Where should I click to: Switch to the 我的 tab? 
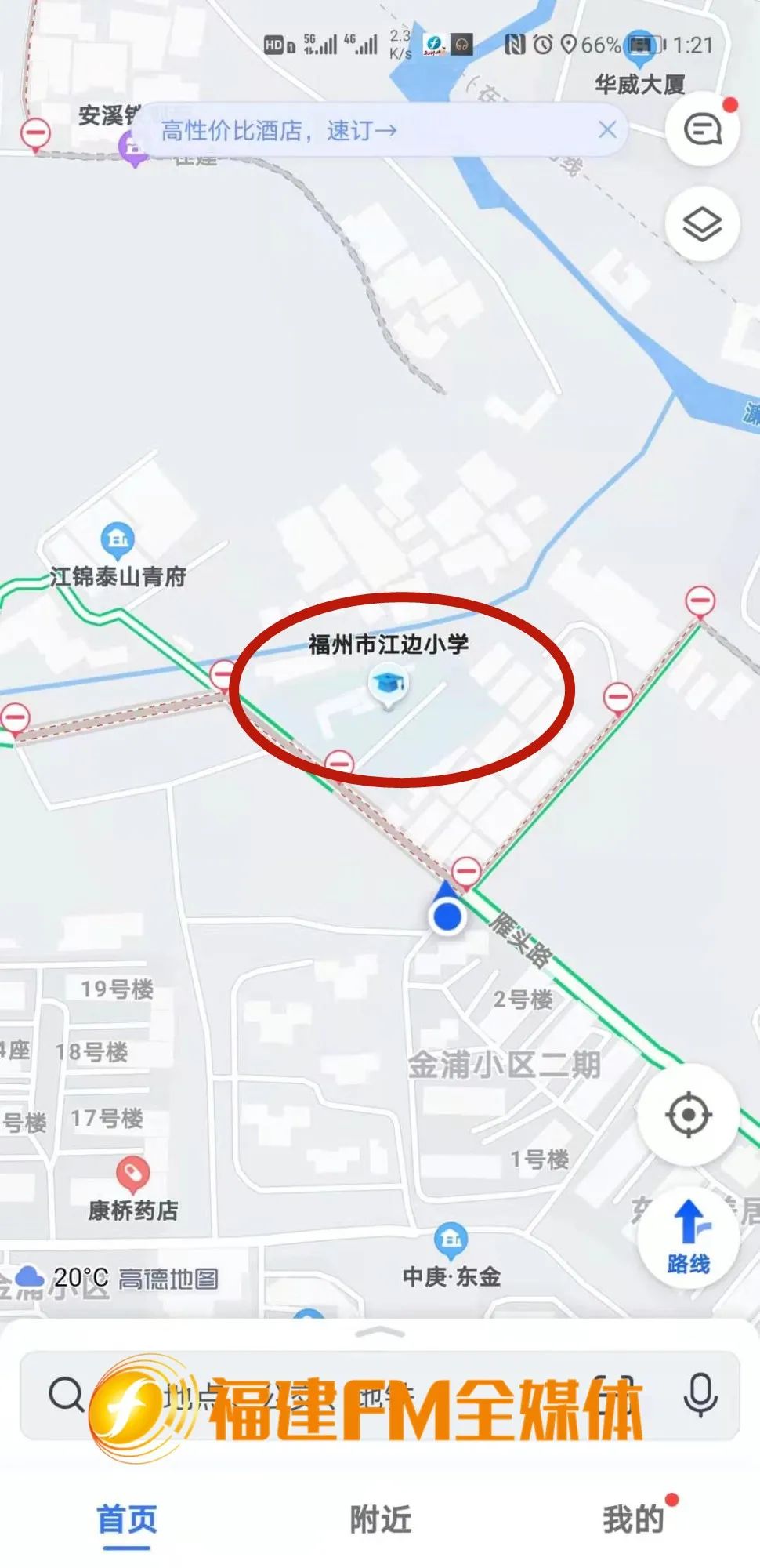[x=633, y=1519]
